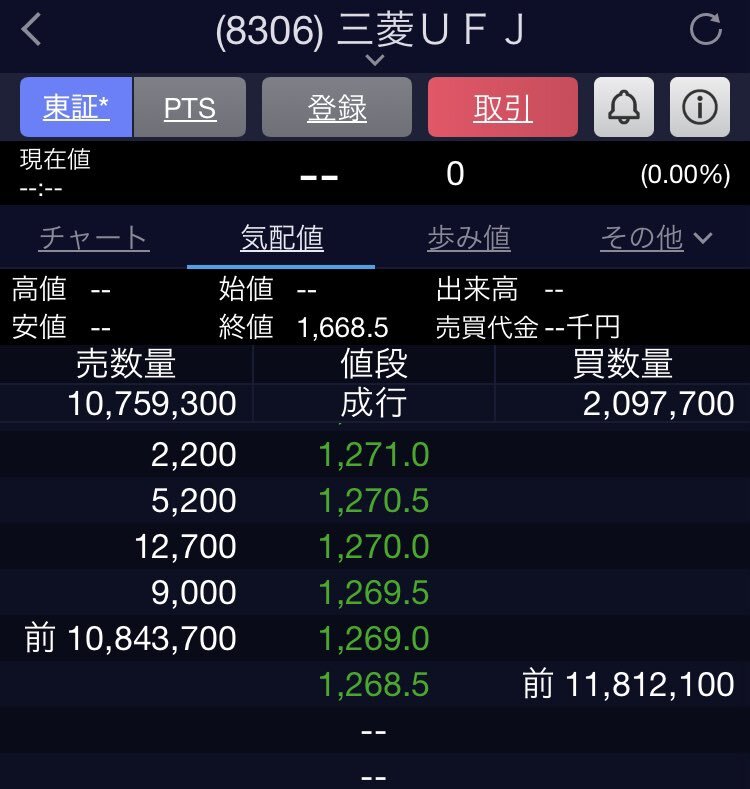Open the 取引 trade button
The width and height of the screenshot is (750, 789).
point(502,107)
